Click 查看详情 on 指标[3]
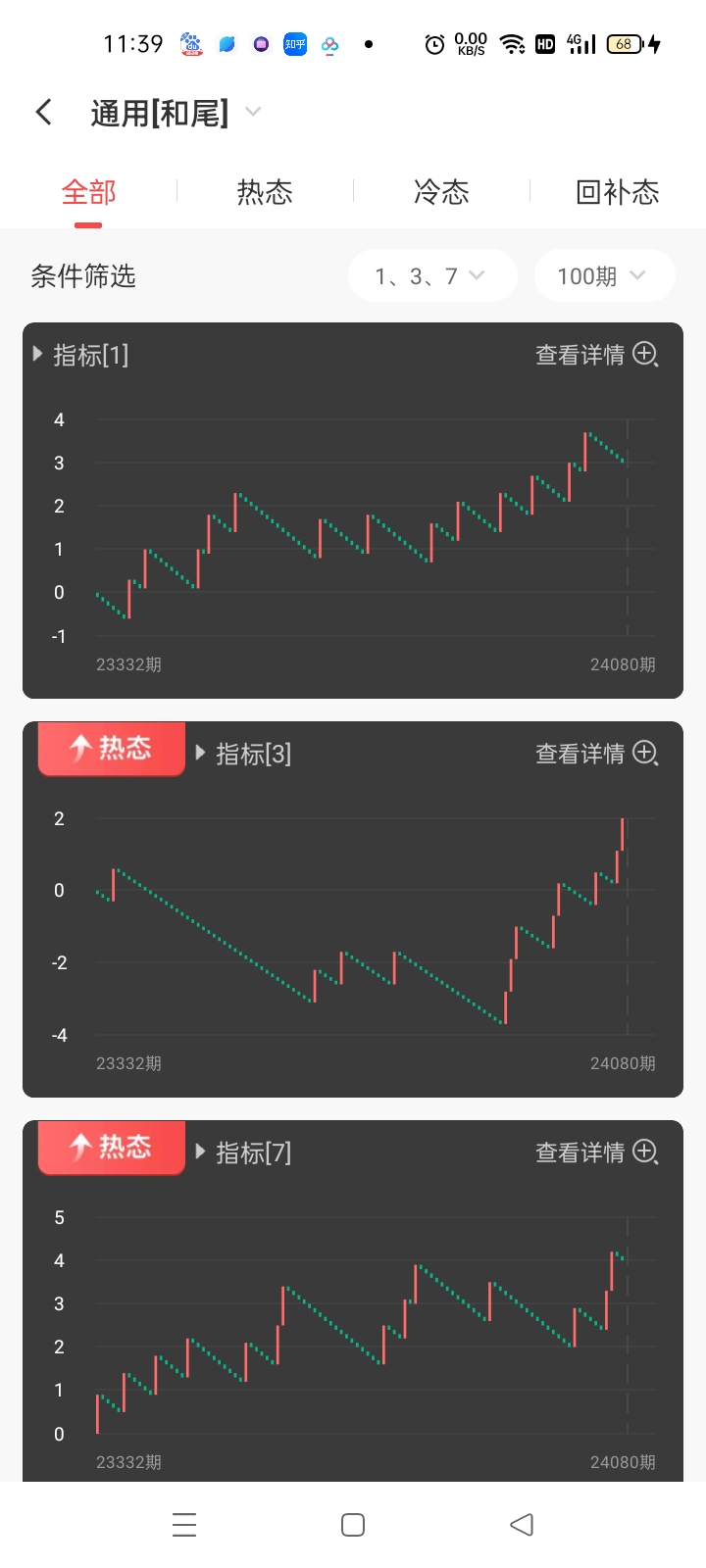The image size is (706, 1568). (x=580, y=754)
